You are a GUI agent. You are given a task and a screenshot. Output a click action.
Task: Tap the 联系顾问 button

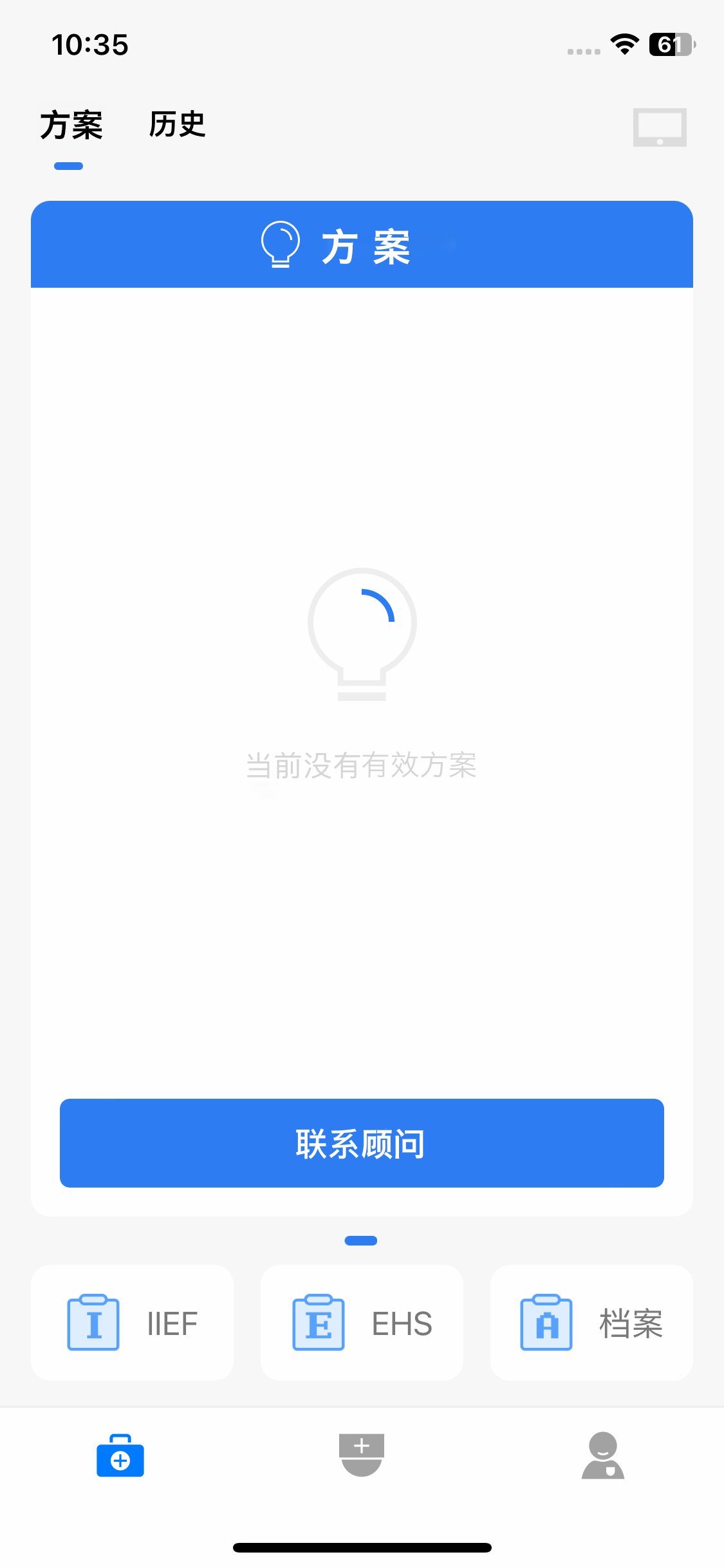362,1143
